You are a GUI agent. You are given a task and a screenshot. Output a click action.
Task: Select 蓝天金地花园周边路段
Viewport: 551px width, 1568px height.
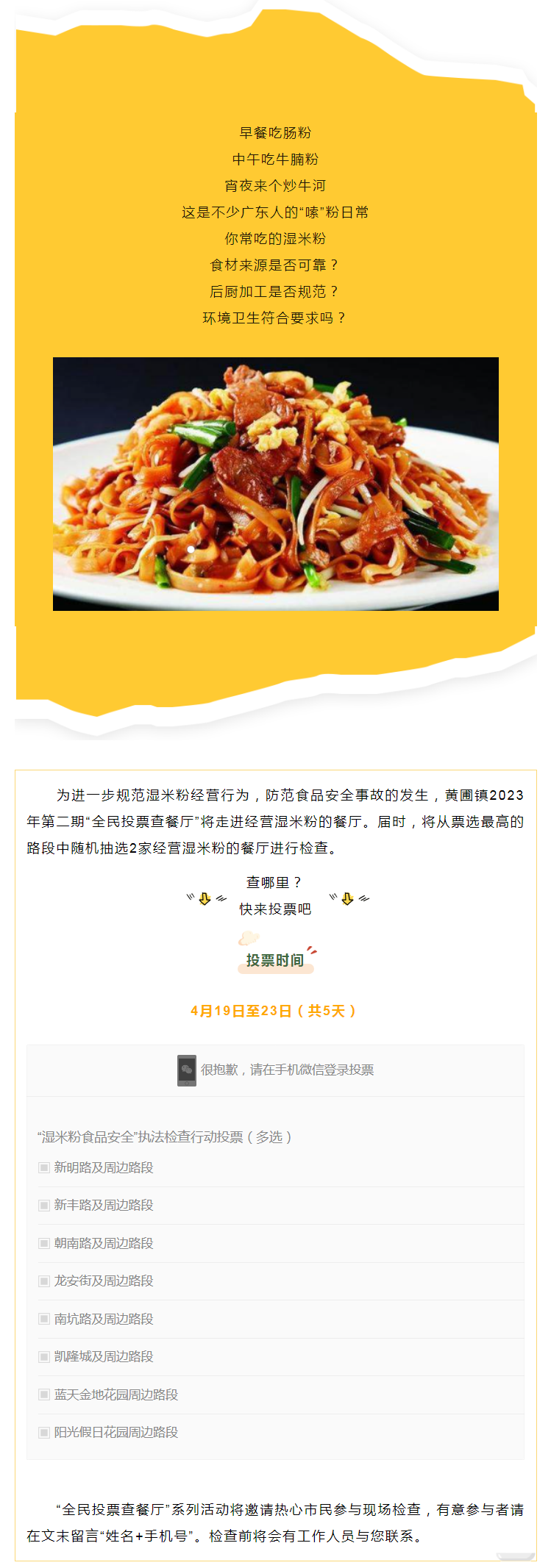pos(44,1395)
